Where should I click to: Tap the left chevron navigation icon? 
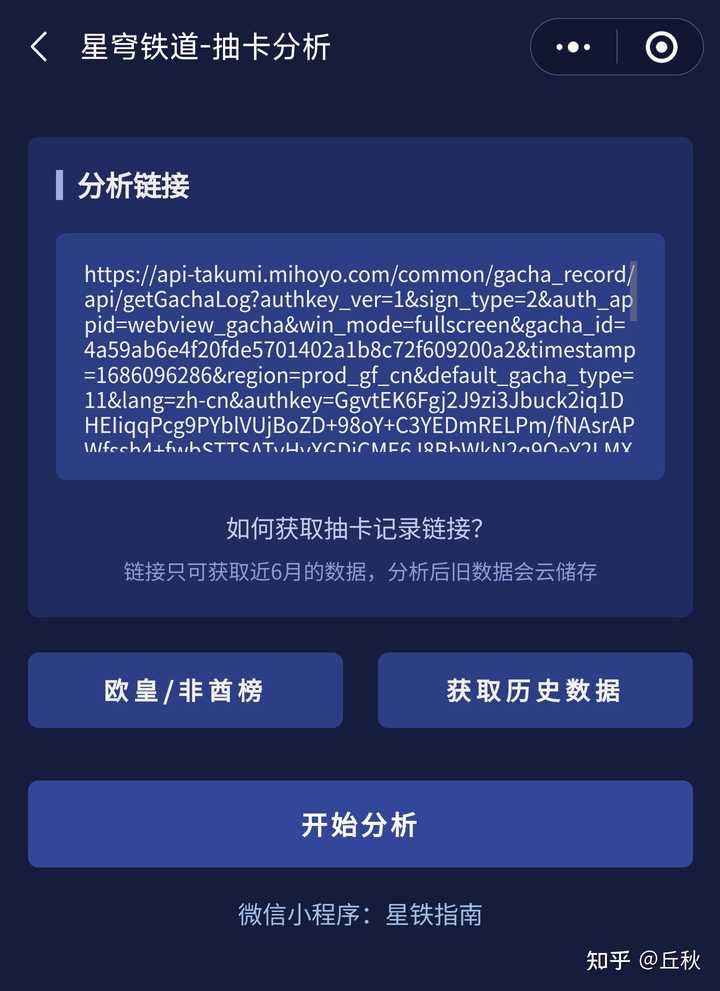tap(38, 47)
